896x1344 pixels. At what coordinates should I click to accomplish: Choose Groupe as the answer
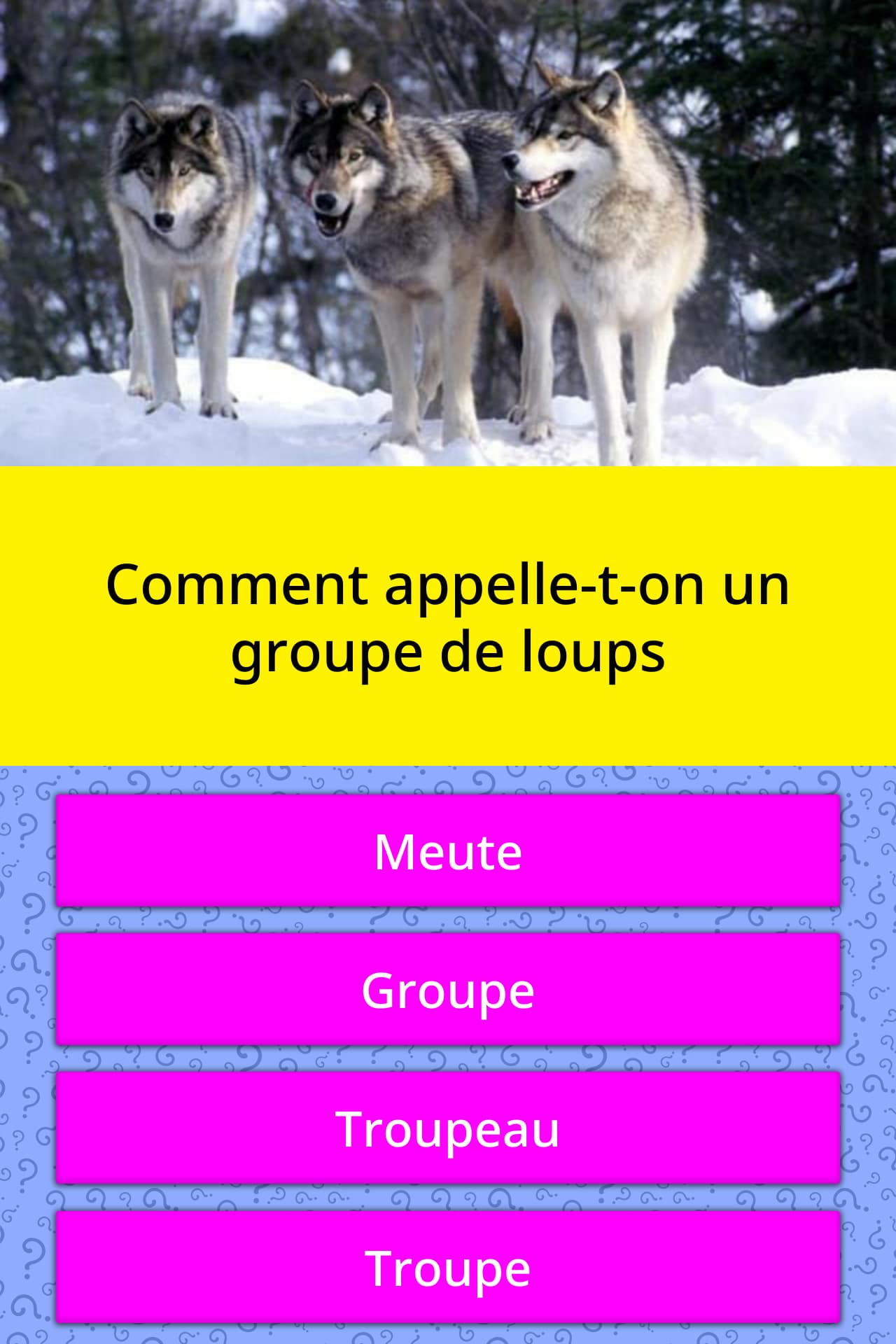click(x=448, y=989)
